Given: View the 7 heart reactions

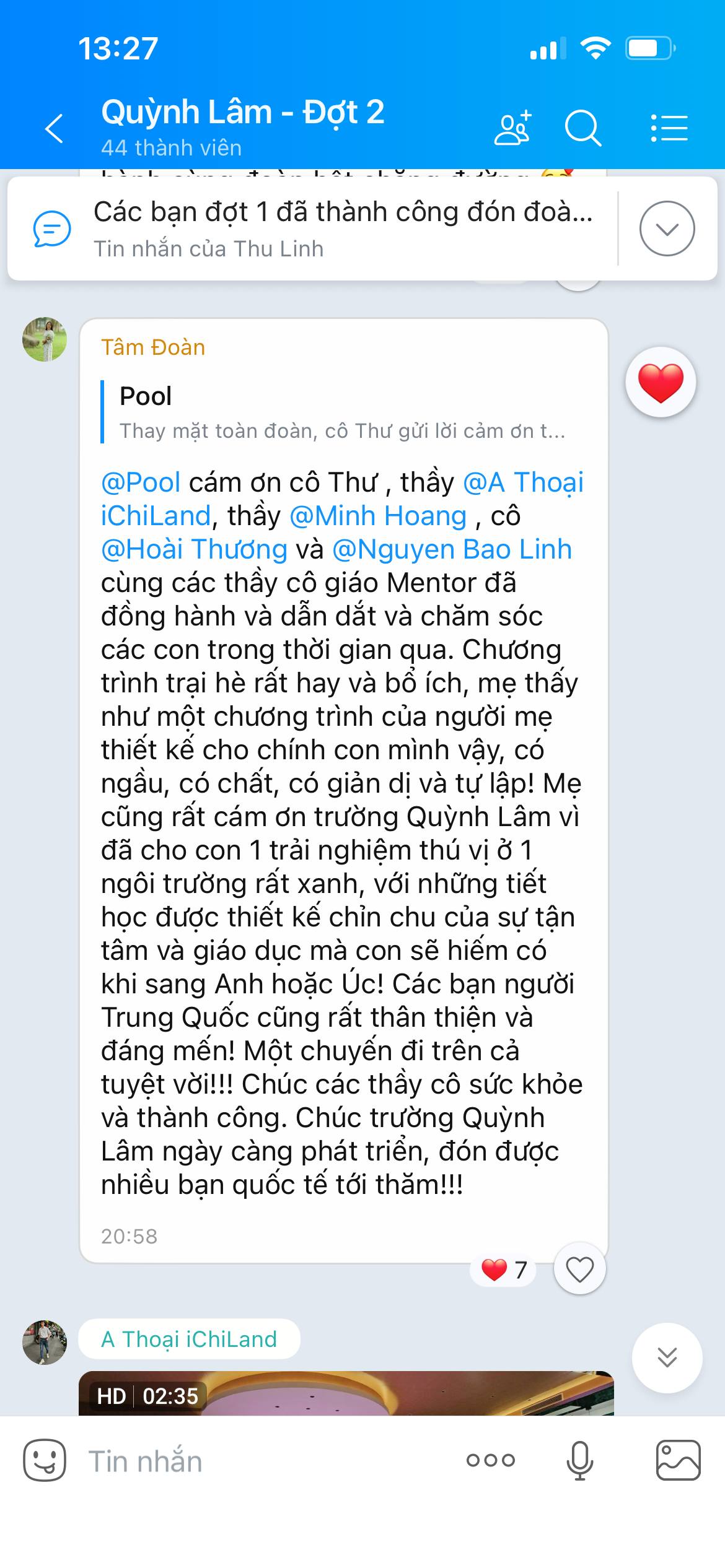Looking at the screenshot, I should [504, 1270].
